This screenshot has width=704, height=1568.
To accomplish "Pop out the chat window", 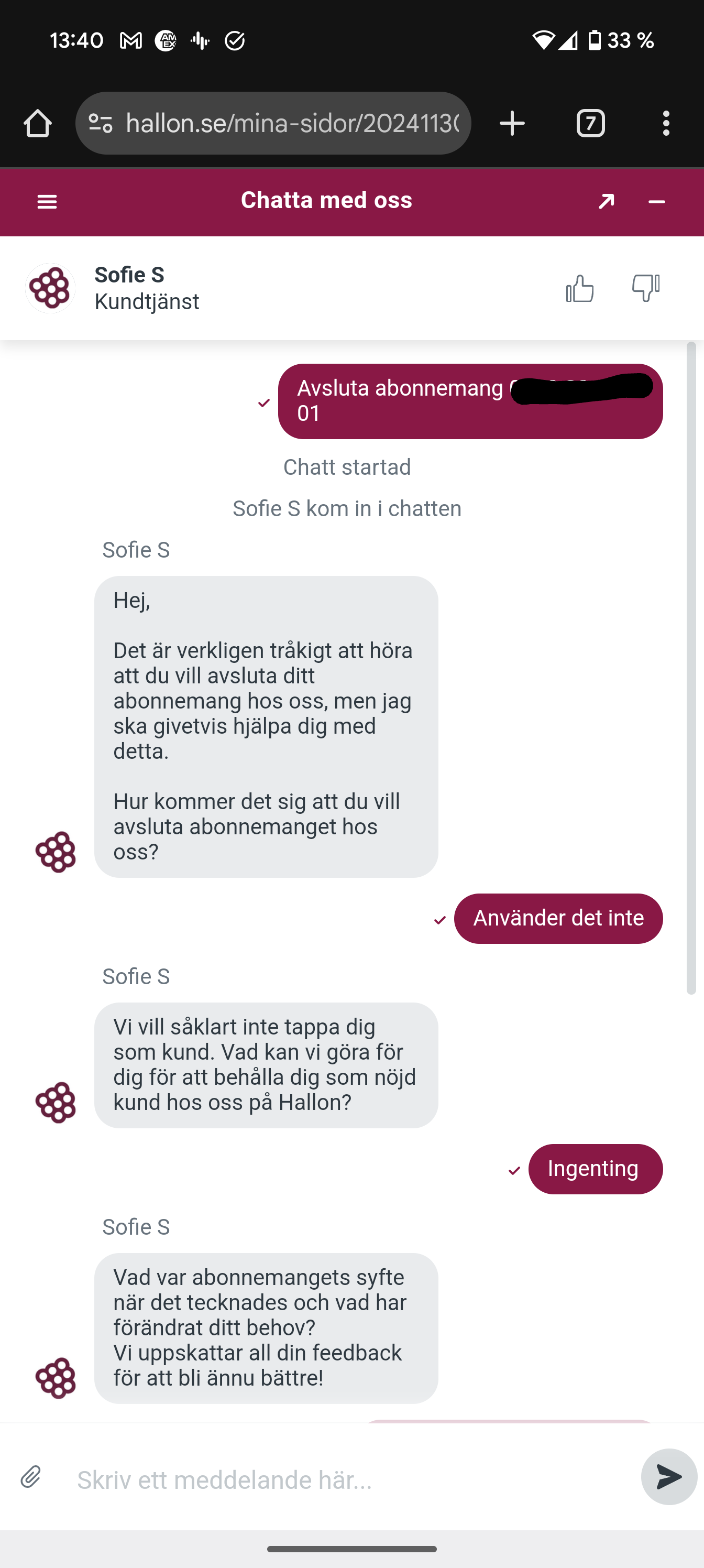I will tap(606, 201).
